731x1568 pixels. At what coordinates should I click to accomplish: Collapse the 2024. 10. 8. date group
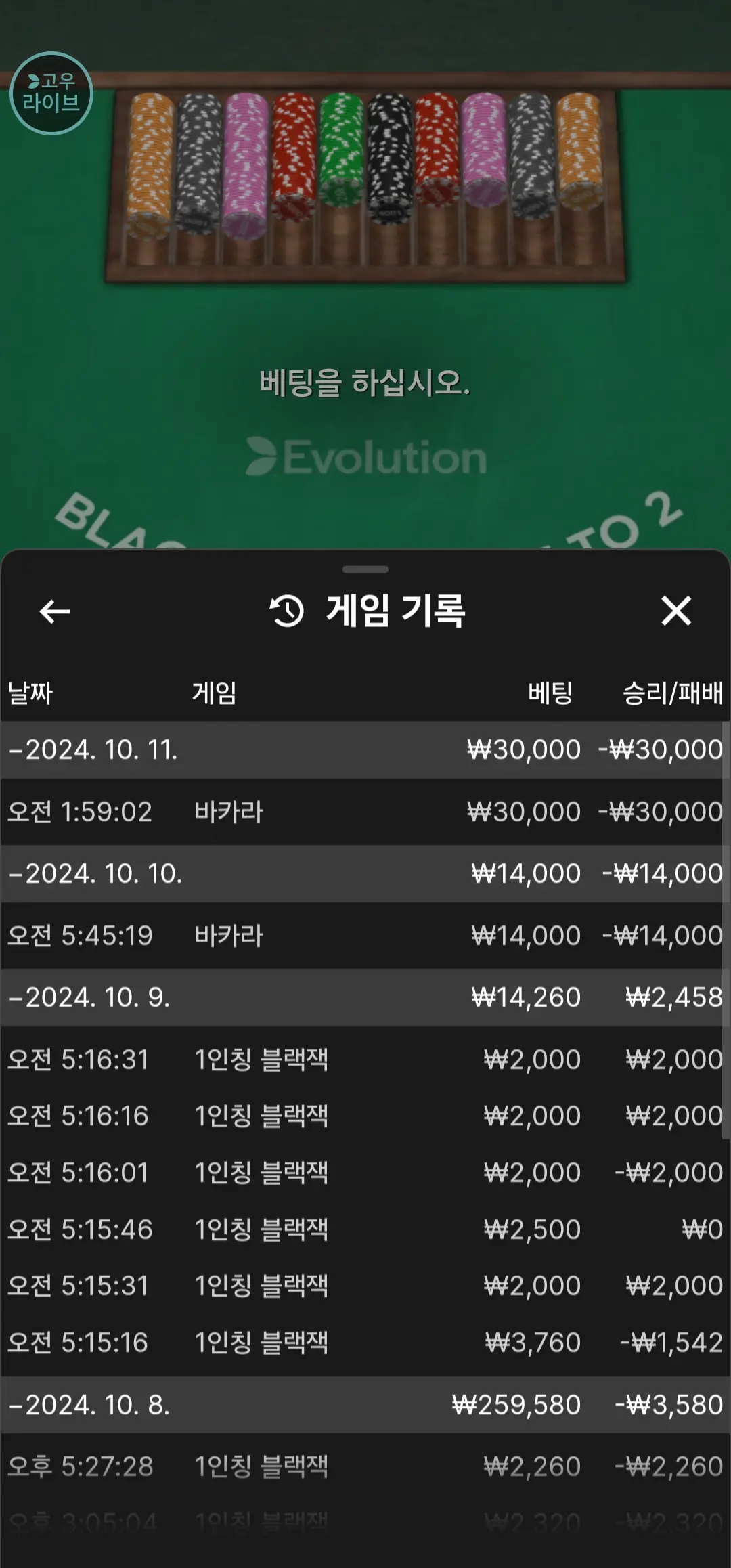365,1405
